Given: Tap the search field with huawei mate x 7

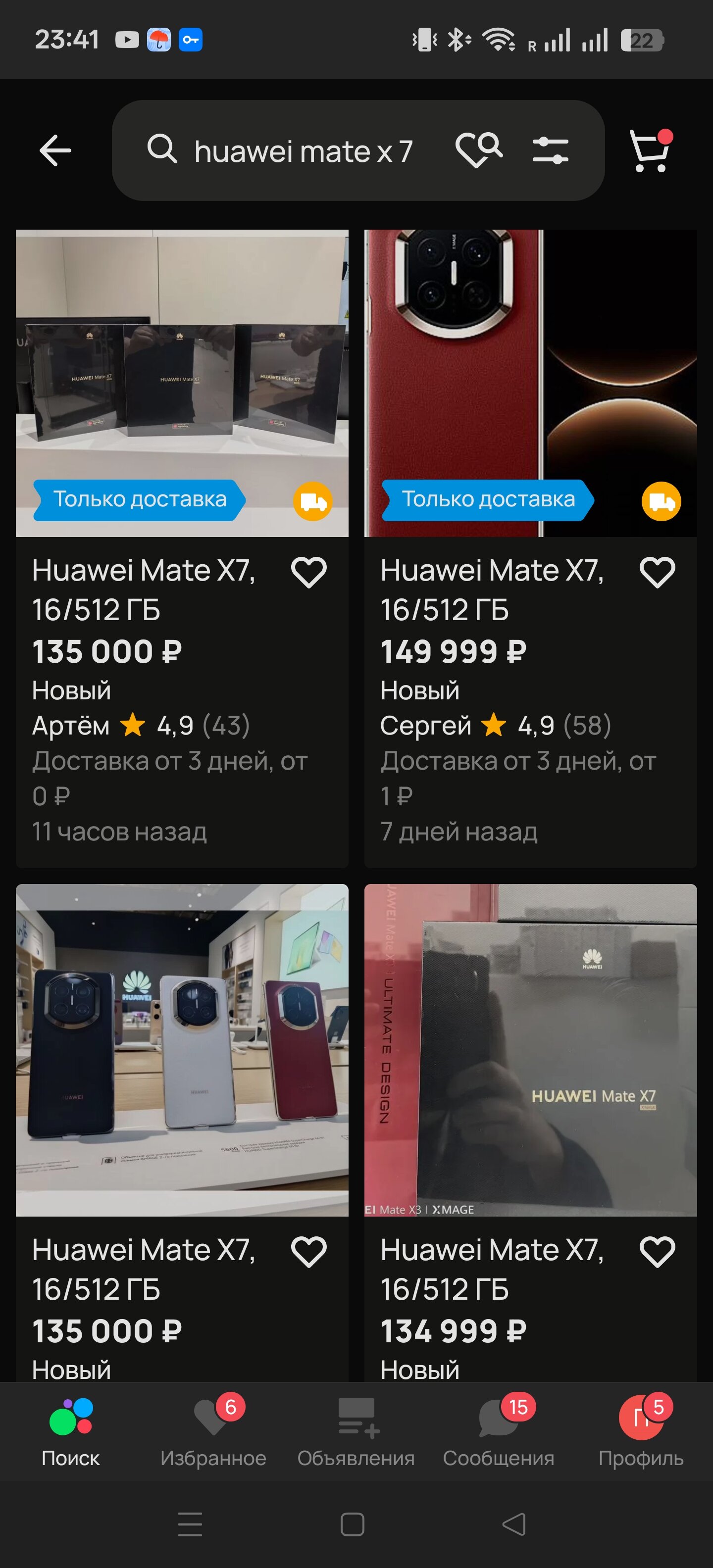Looking at the screenshot, I should [x=303, y=151].
